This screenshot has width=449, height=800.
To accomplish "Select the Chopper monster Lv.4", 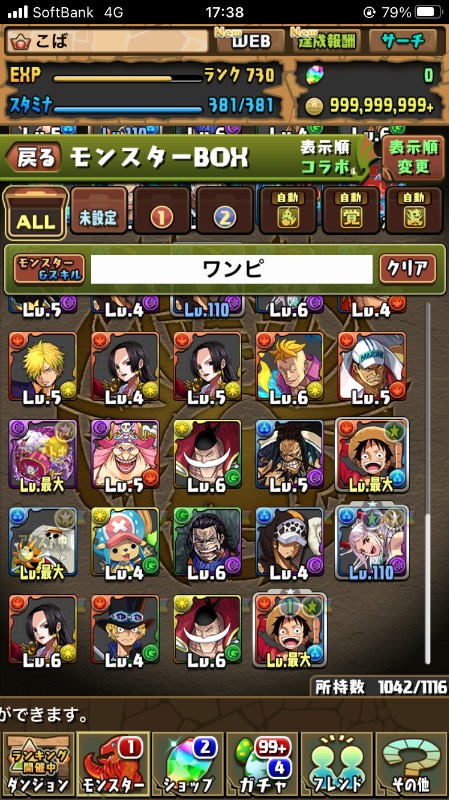I will [125, 543].
